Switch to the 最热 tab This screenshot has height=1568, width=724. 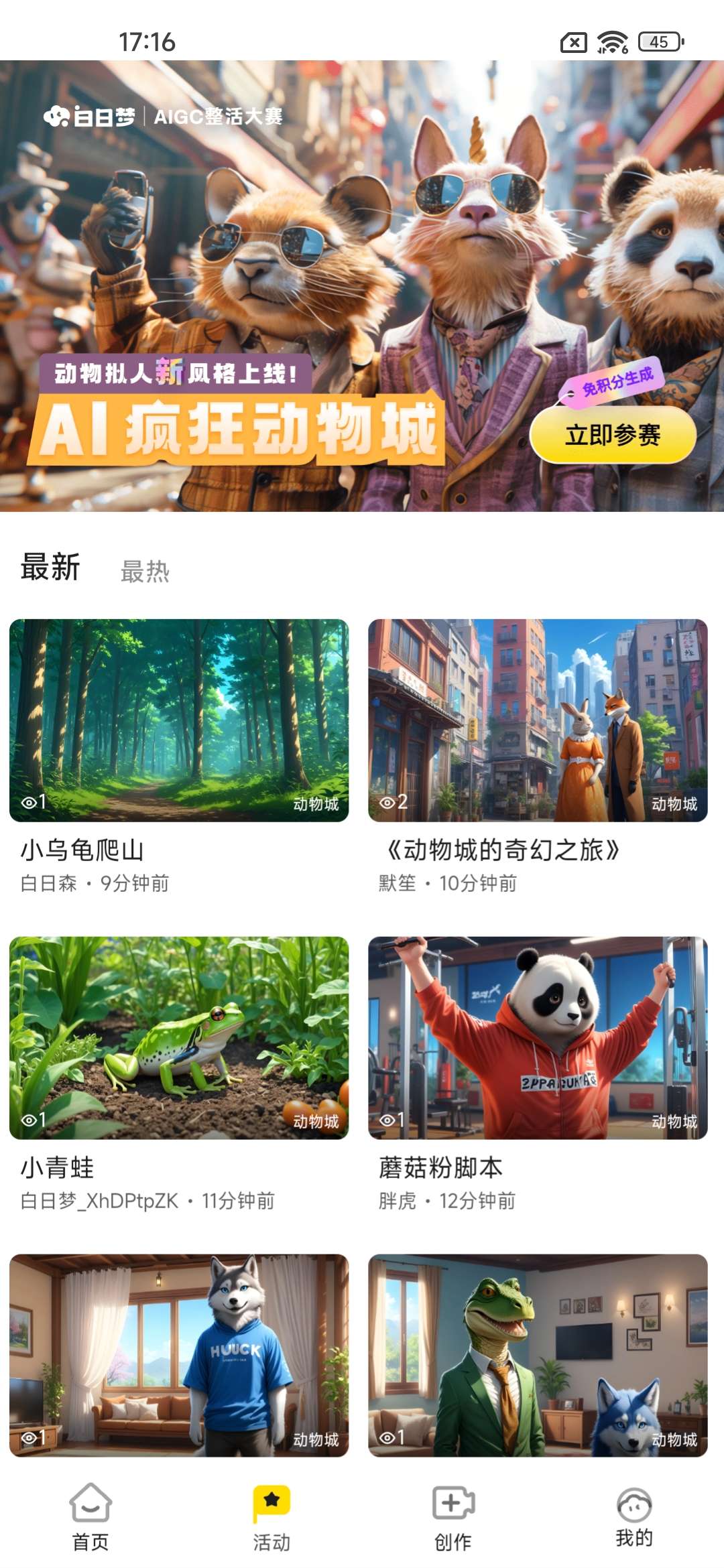click(145, 572)
